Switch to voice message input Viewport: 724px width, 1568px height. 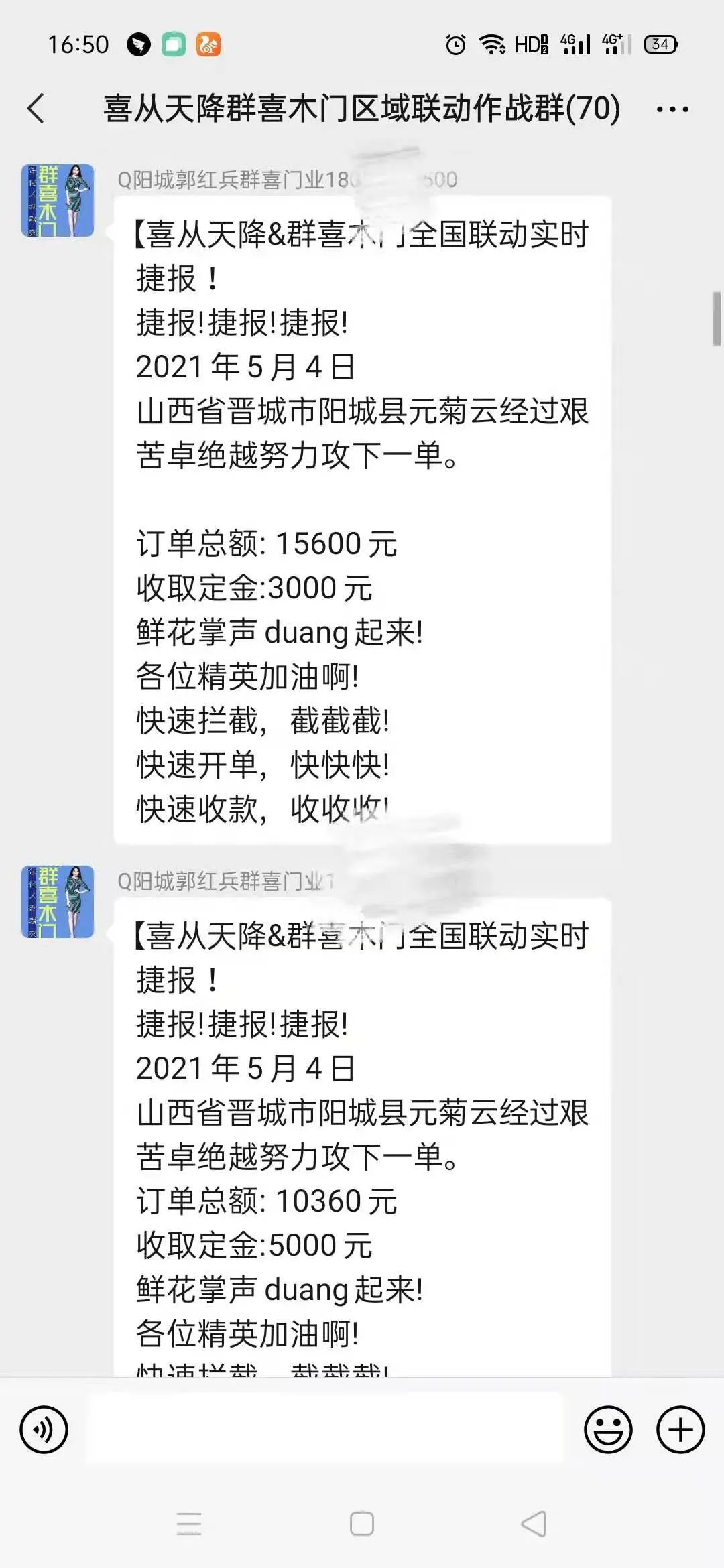coord(44,1429)
